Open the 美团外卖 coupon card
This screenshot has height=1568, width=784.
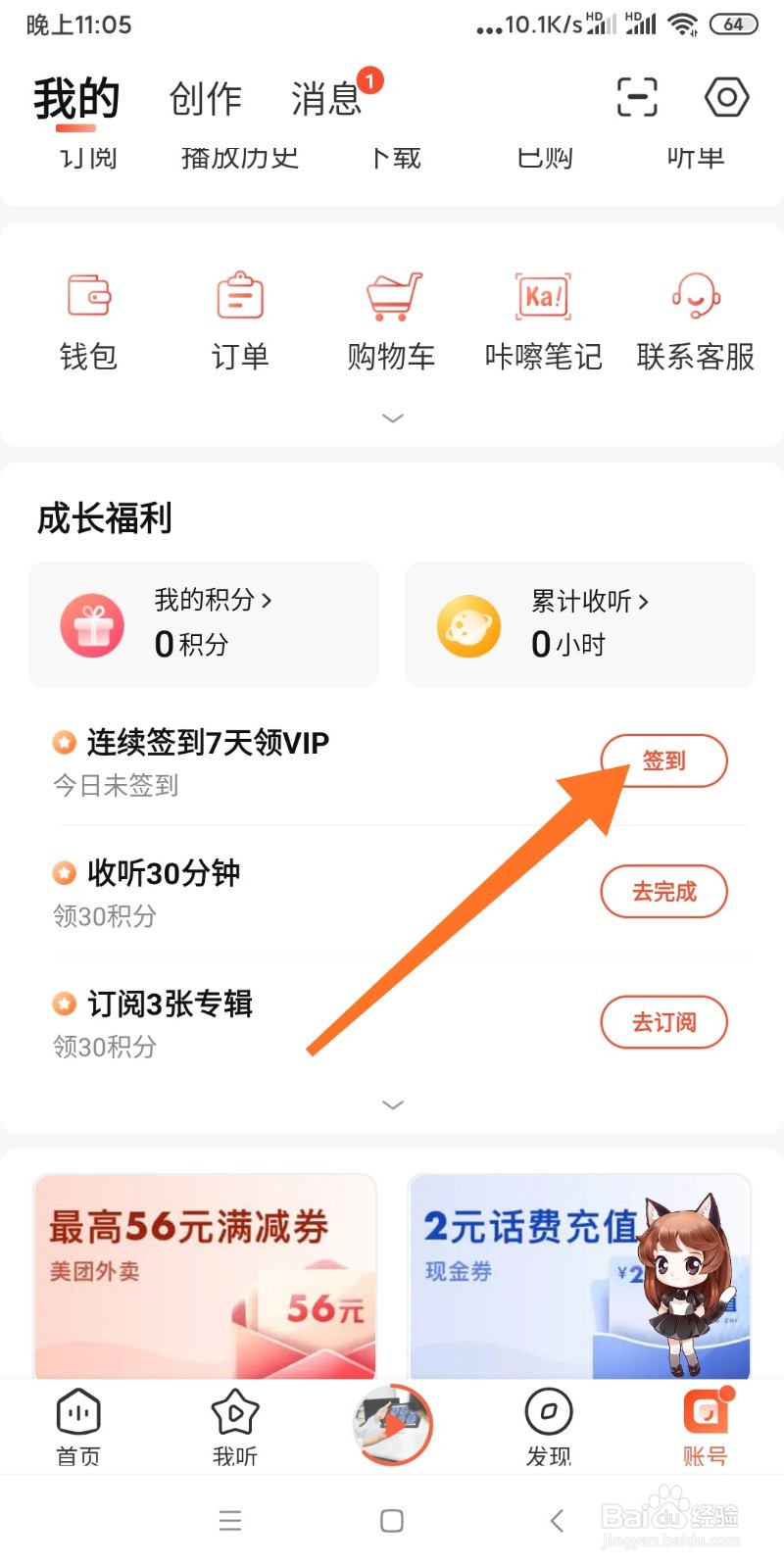tap(203, 1274)
